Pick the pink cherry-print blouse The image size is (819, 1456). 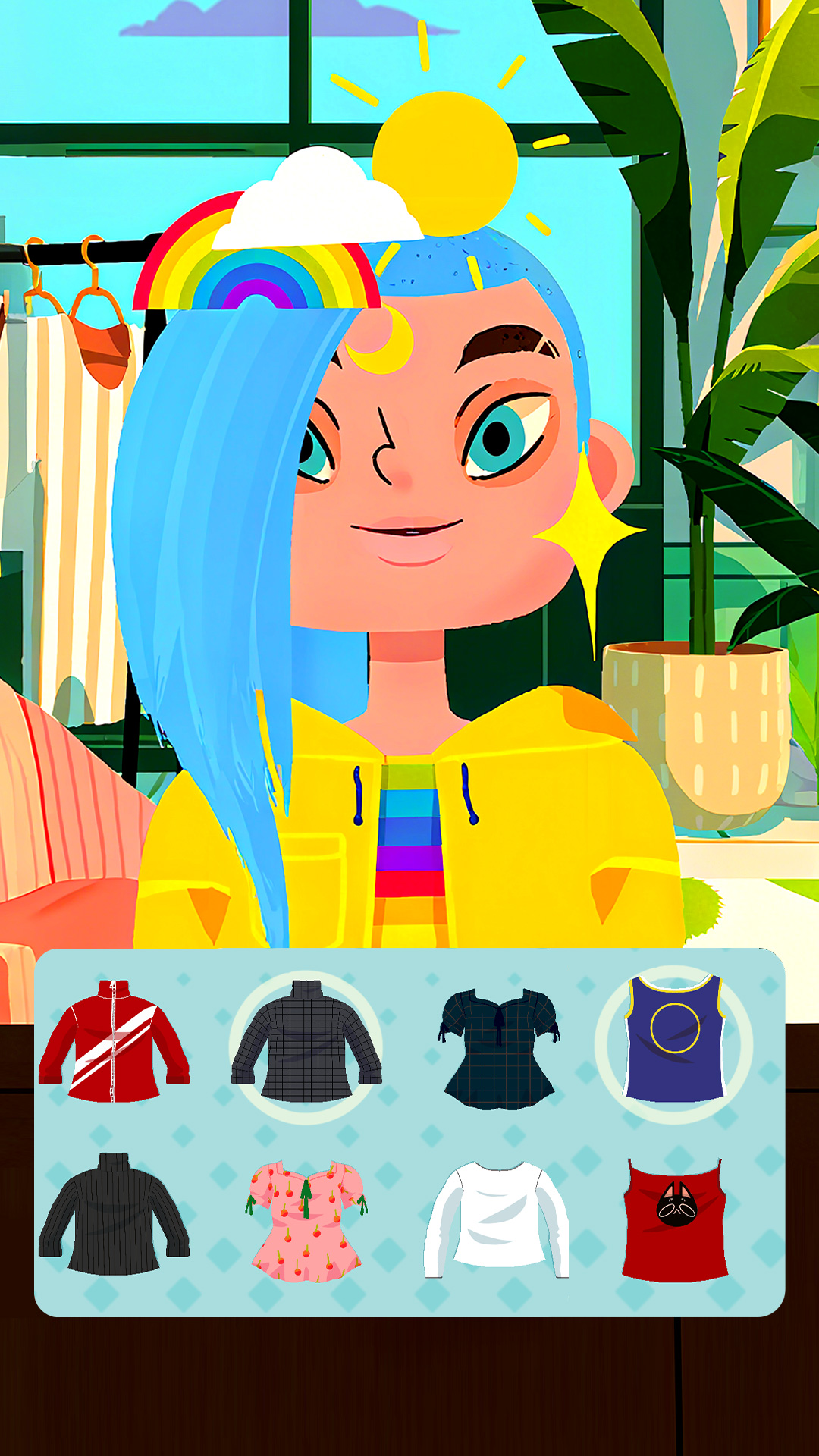(x=306, y=1222)
